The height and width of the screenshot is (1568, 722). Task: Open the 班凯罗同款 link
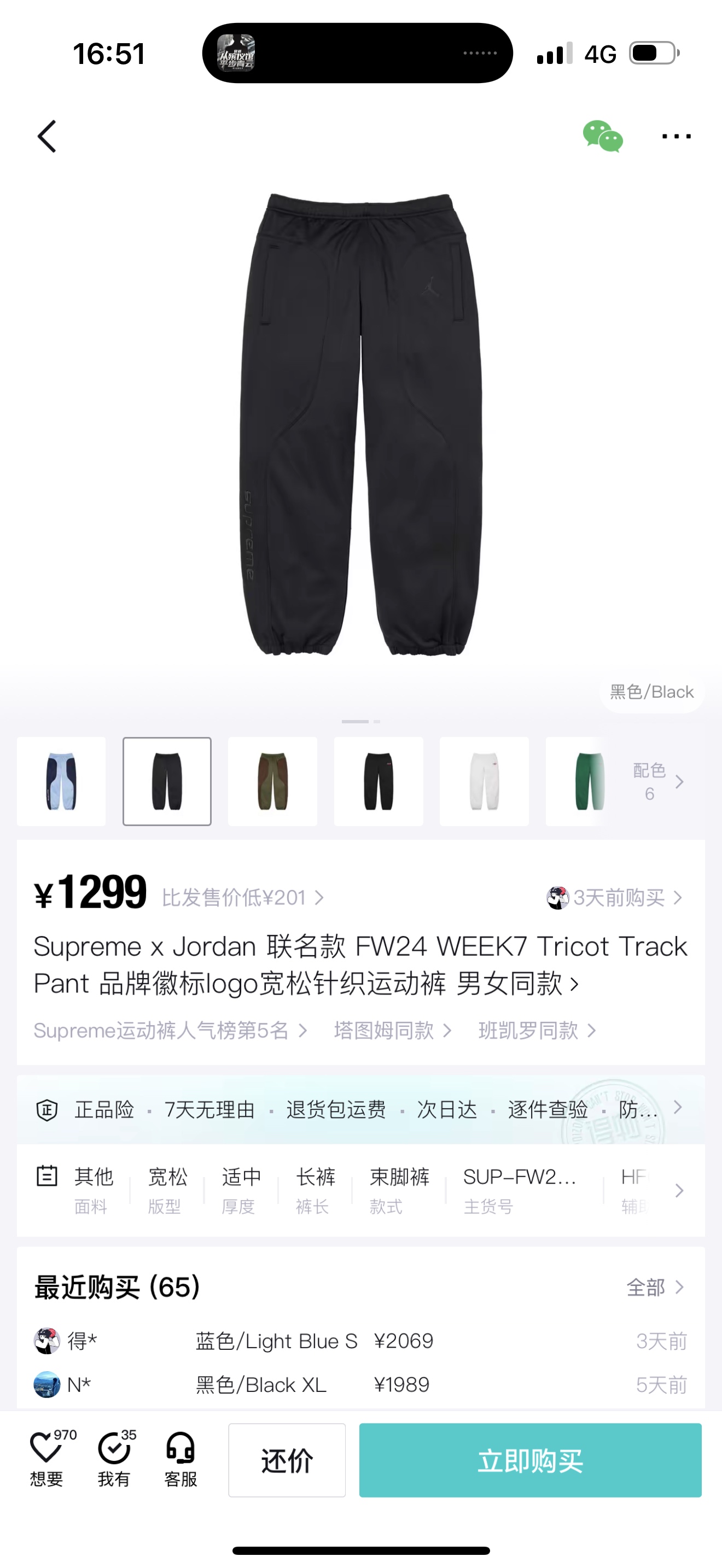pos(537,1031)
